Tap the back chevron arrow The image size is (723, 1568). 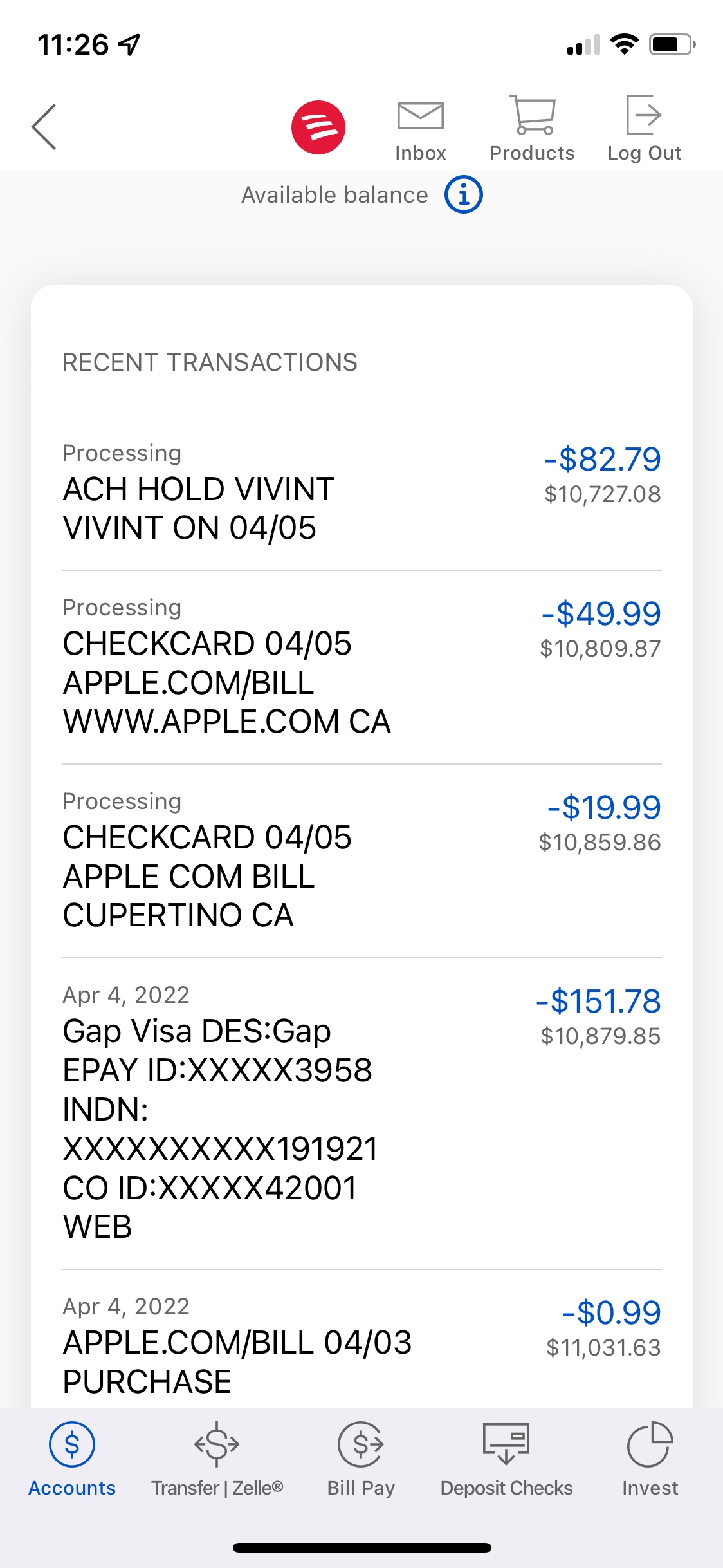pos(43,127)
